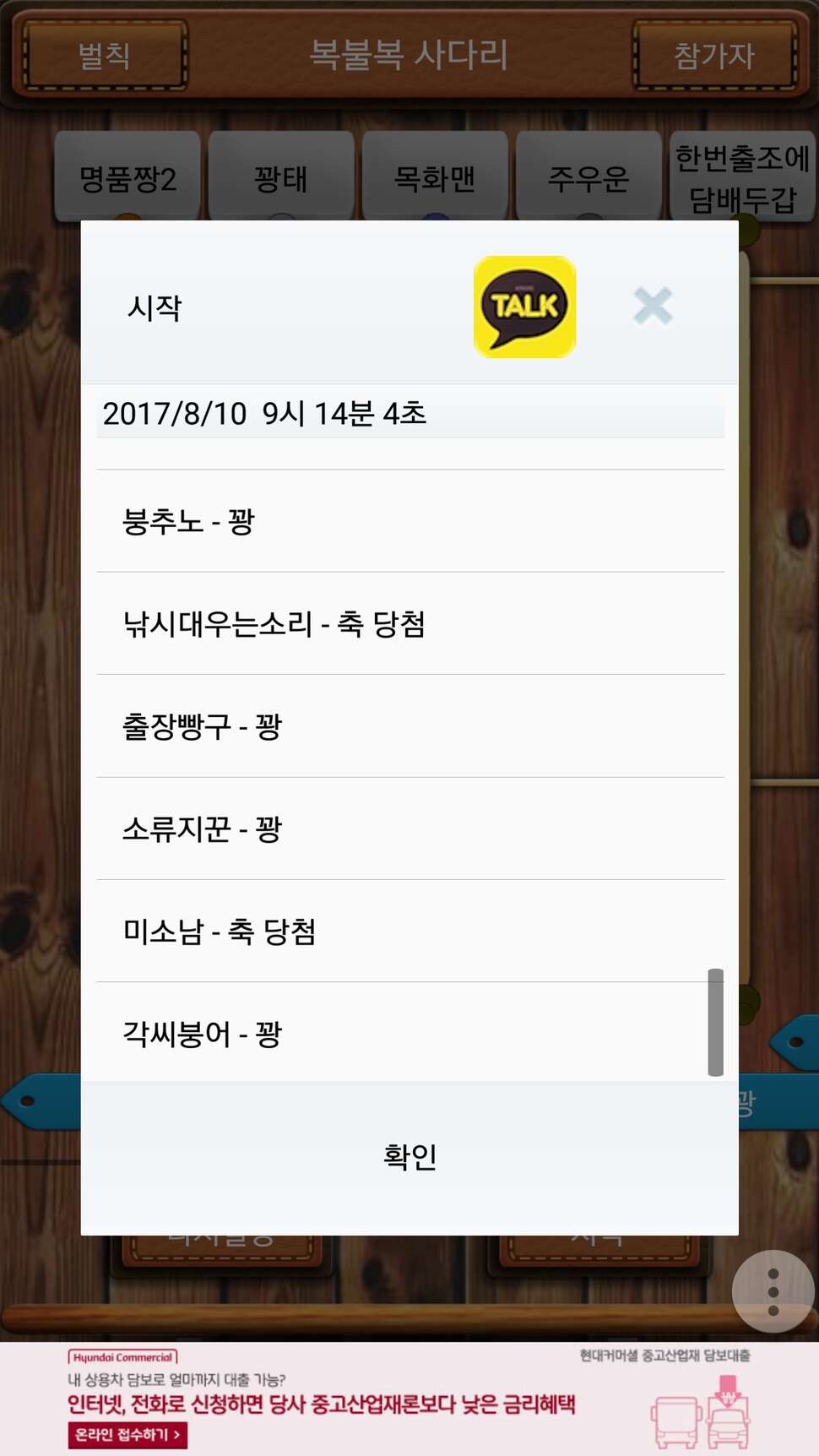Share results via KakaoTalk icon
The height and width of the screenshot is (1456, 819).
524,307
